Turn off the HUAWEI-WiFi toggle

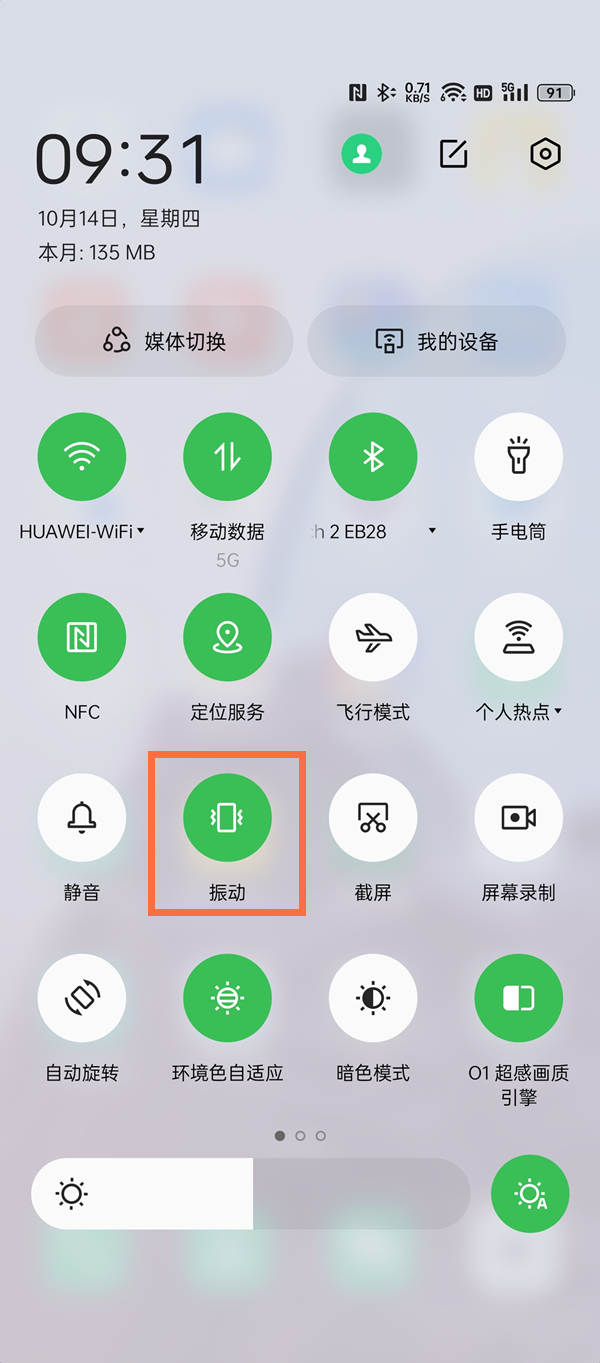click(x=82, y=457)
